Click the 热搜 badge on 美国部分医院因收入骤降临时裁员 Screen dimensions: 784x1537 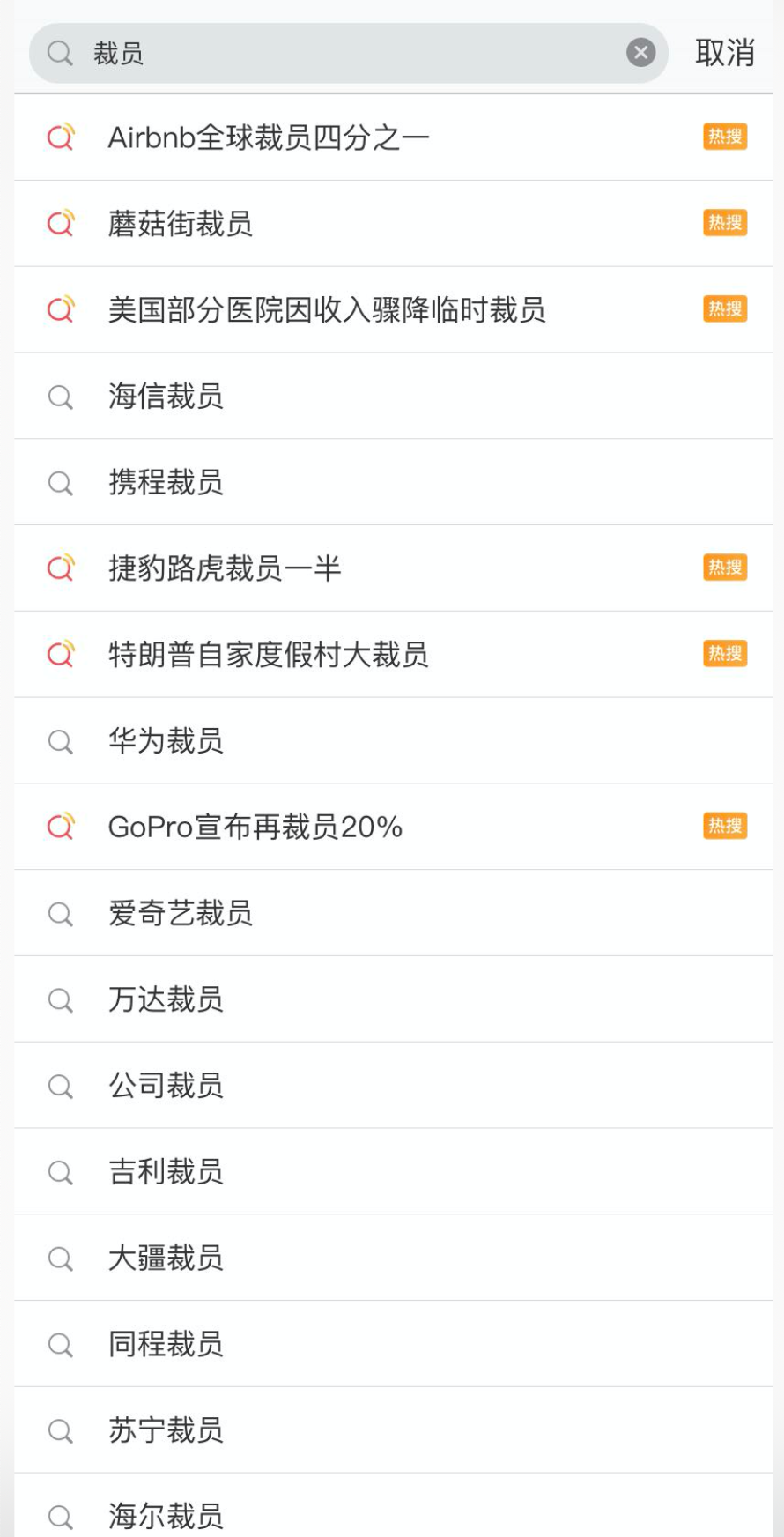[724, 309]
